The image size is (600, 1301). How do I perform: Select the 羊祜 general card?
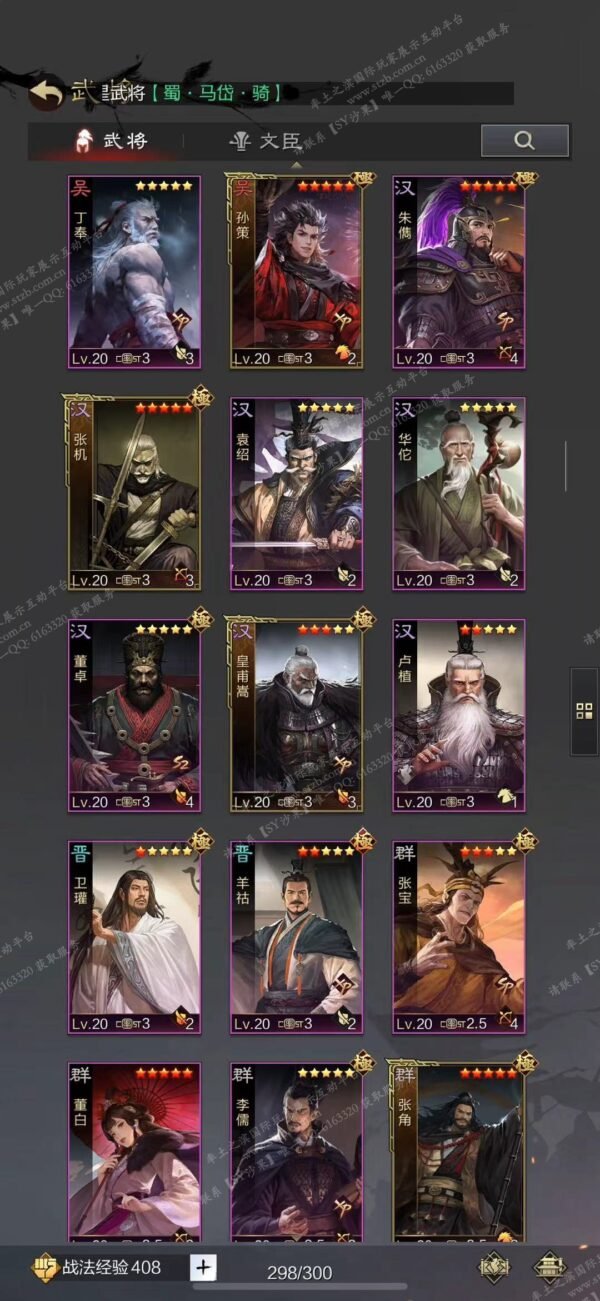point(296,937)
